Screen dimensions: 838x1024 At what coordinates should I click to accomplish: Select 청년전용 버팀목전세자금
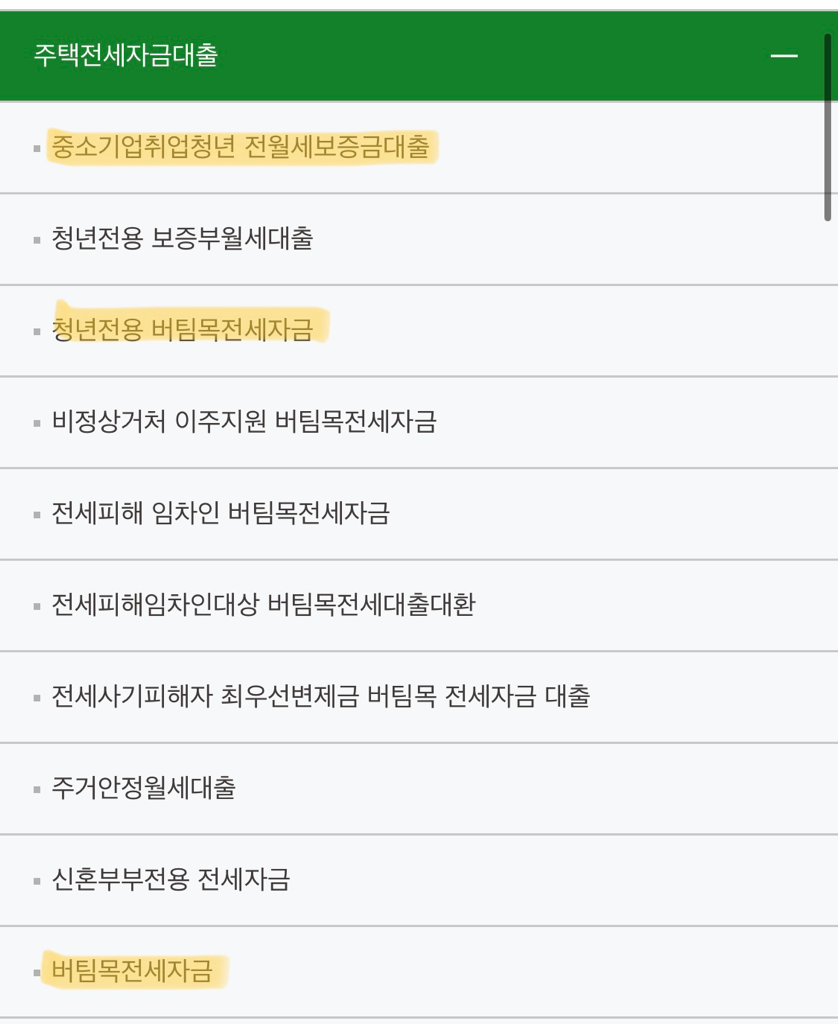[182, 330]
